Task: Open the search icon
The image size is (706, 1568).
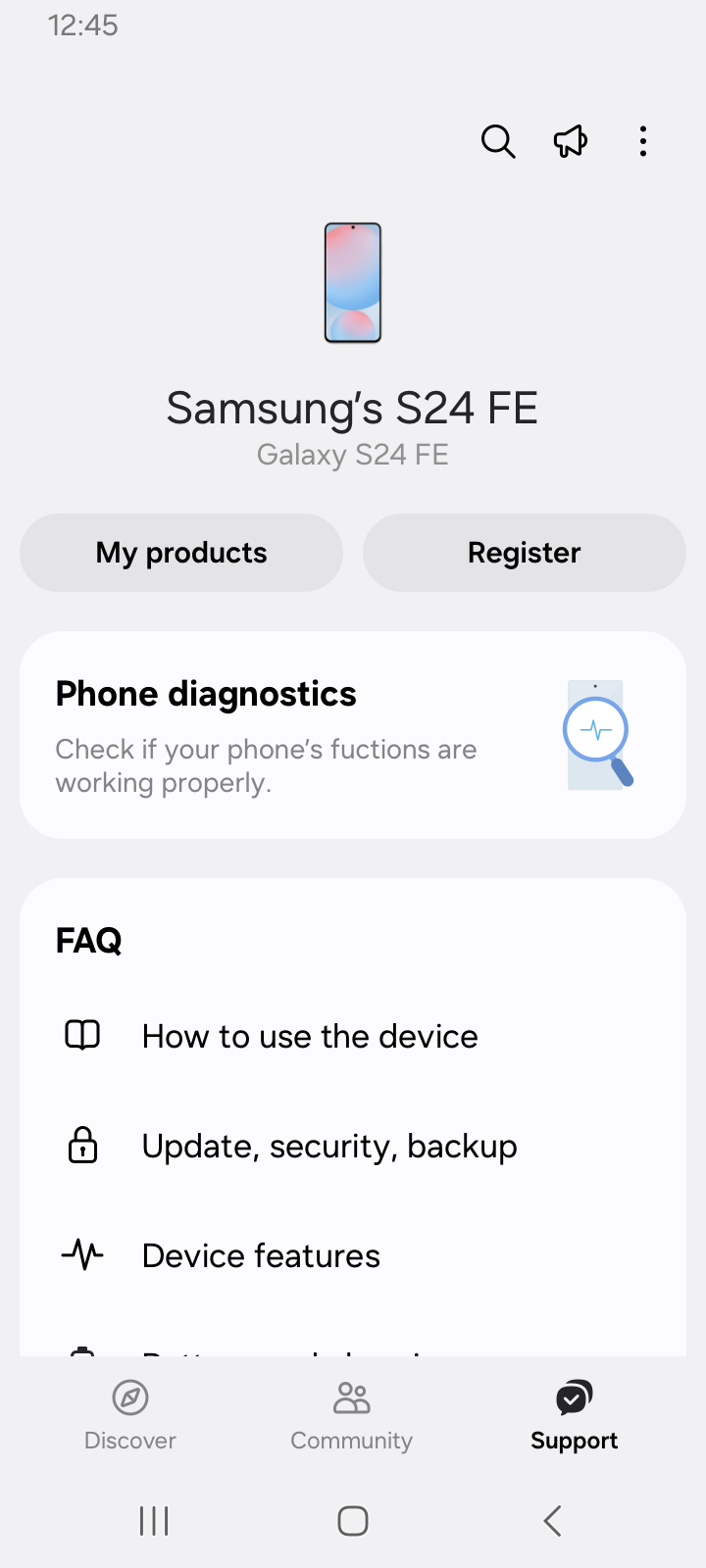Action: (x=498, y=141)
